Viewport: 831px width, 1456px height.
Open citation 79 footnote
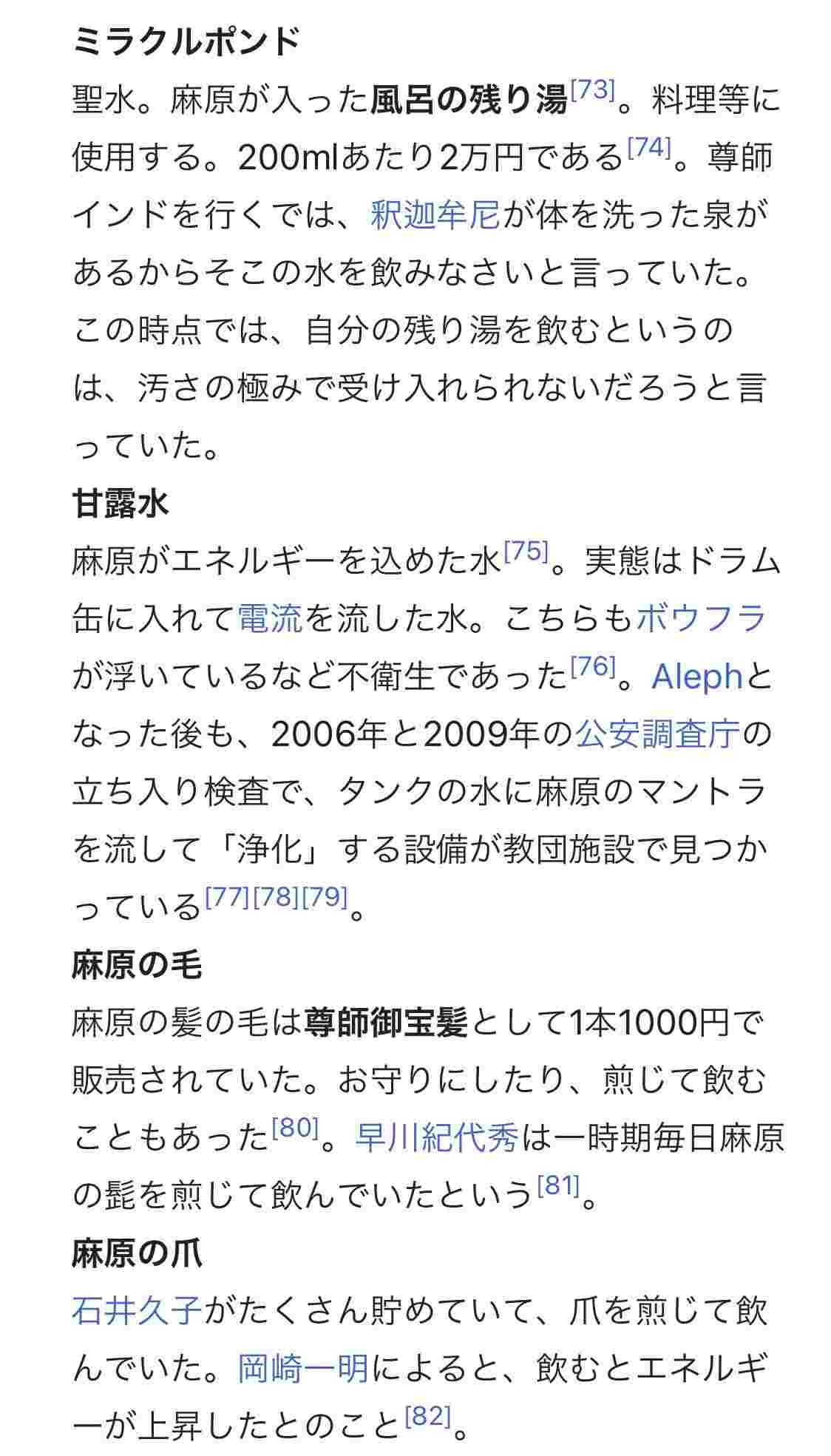pyautogui.click(x=325, y=898)
